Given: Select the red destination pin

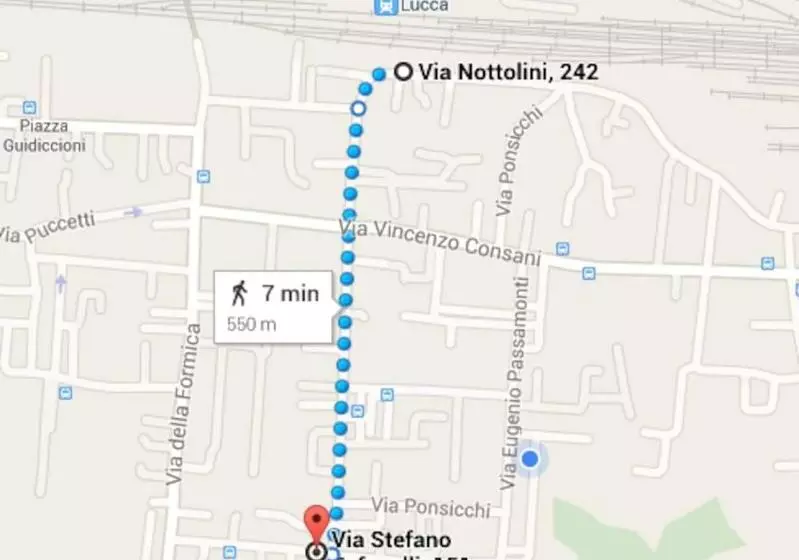Looking at the screenshot, I should pos(317,523).
